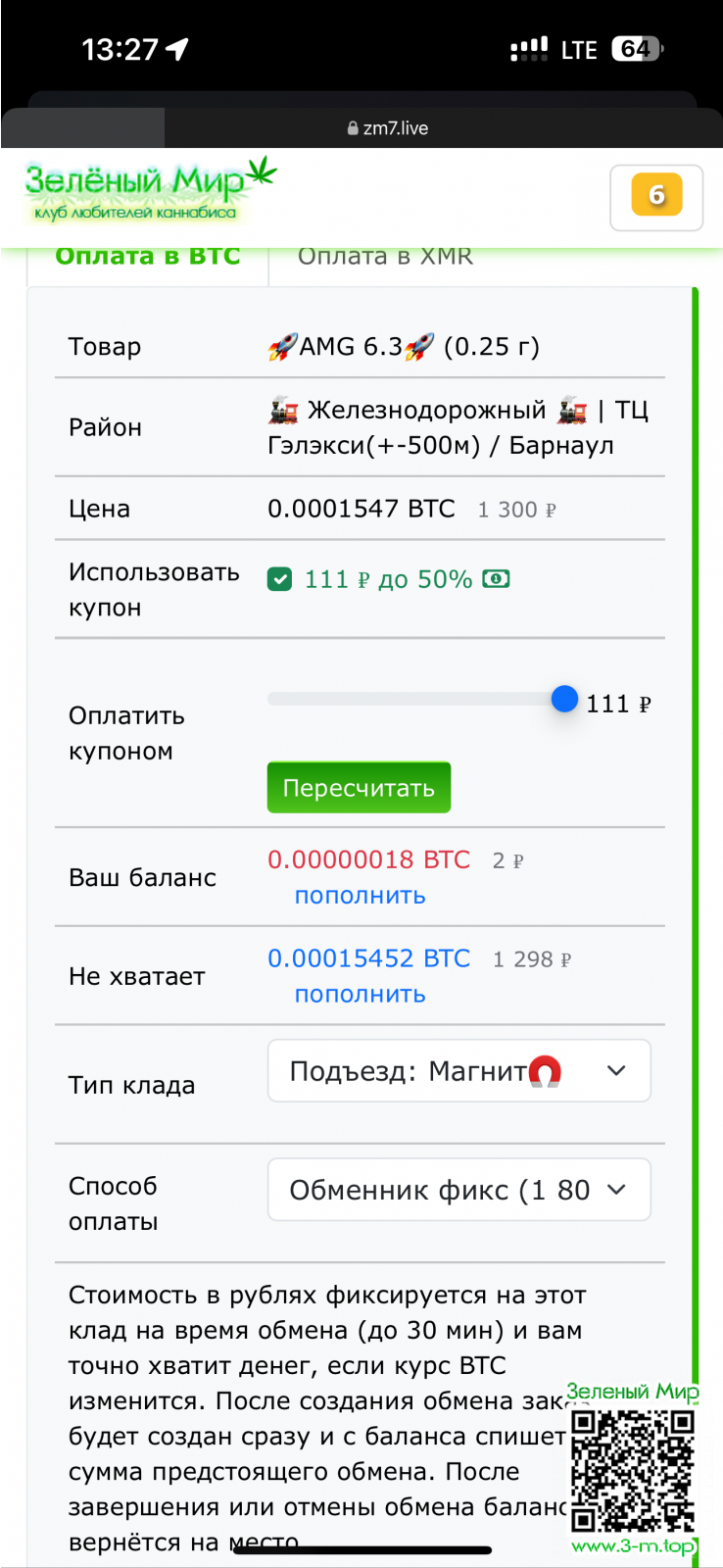Switch to the Оплата в XMR tab
Screen dimensions: 723x1568
click(x=385, y=259)
